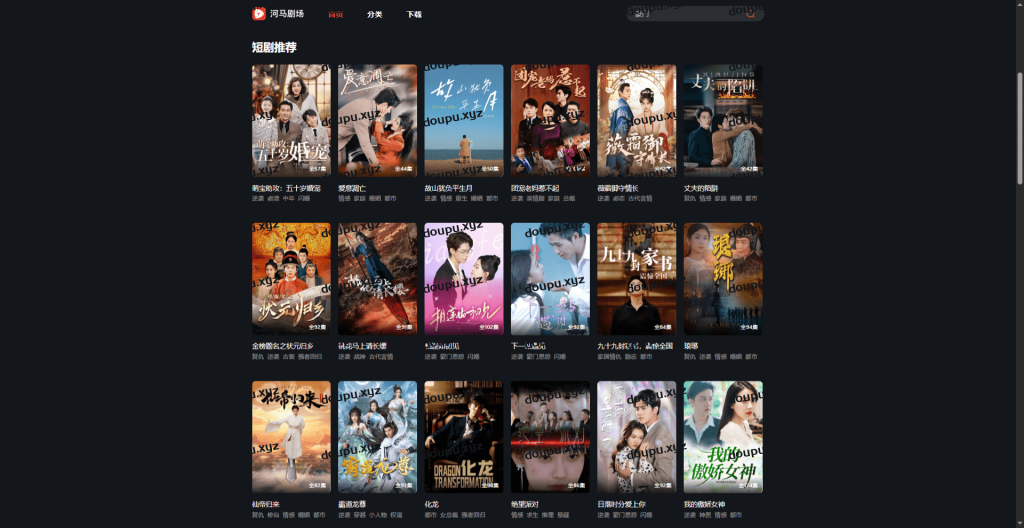Open the drama 故山犹负平生月

(x=464, y=121)
